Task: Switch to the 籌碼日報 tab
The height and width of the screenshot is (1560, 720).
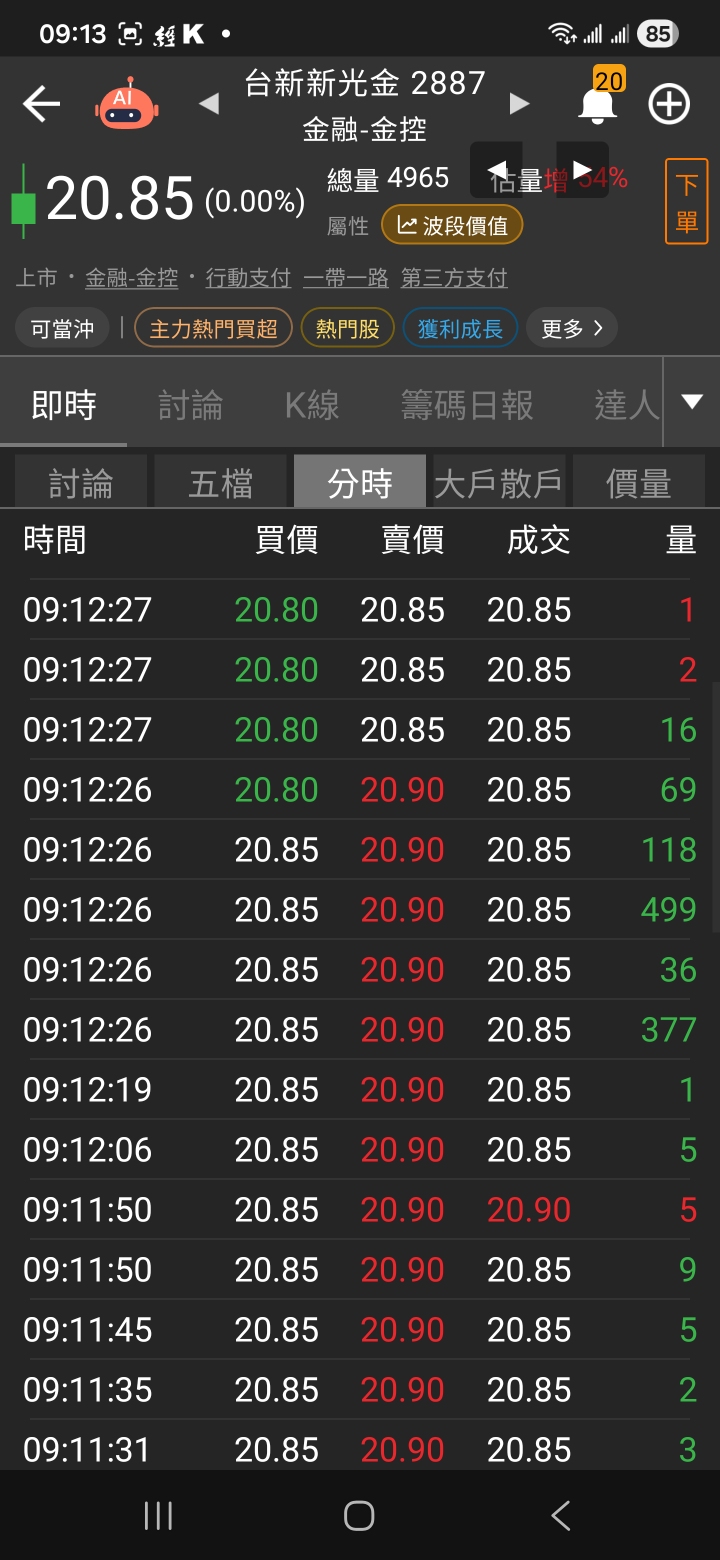Action: 467,405
